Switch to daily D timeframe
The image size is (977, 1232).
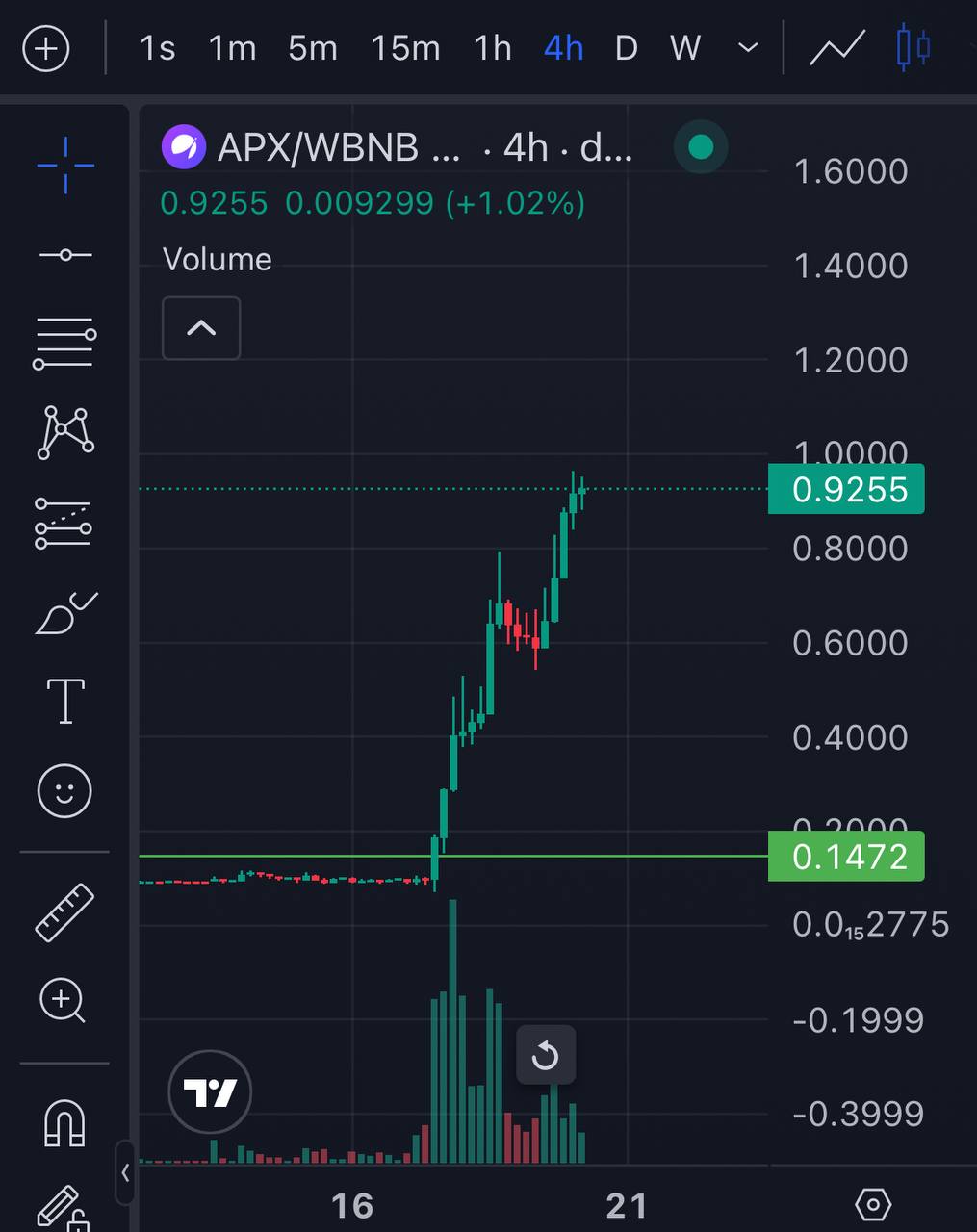click(x=627, y=48)
